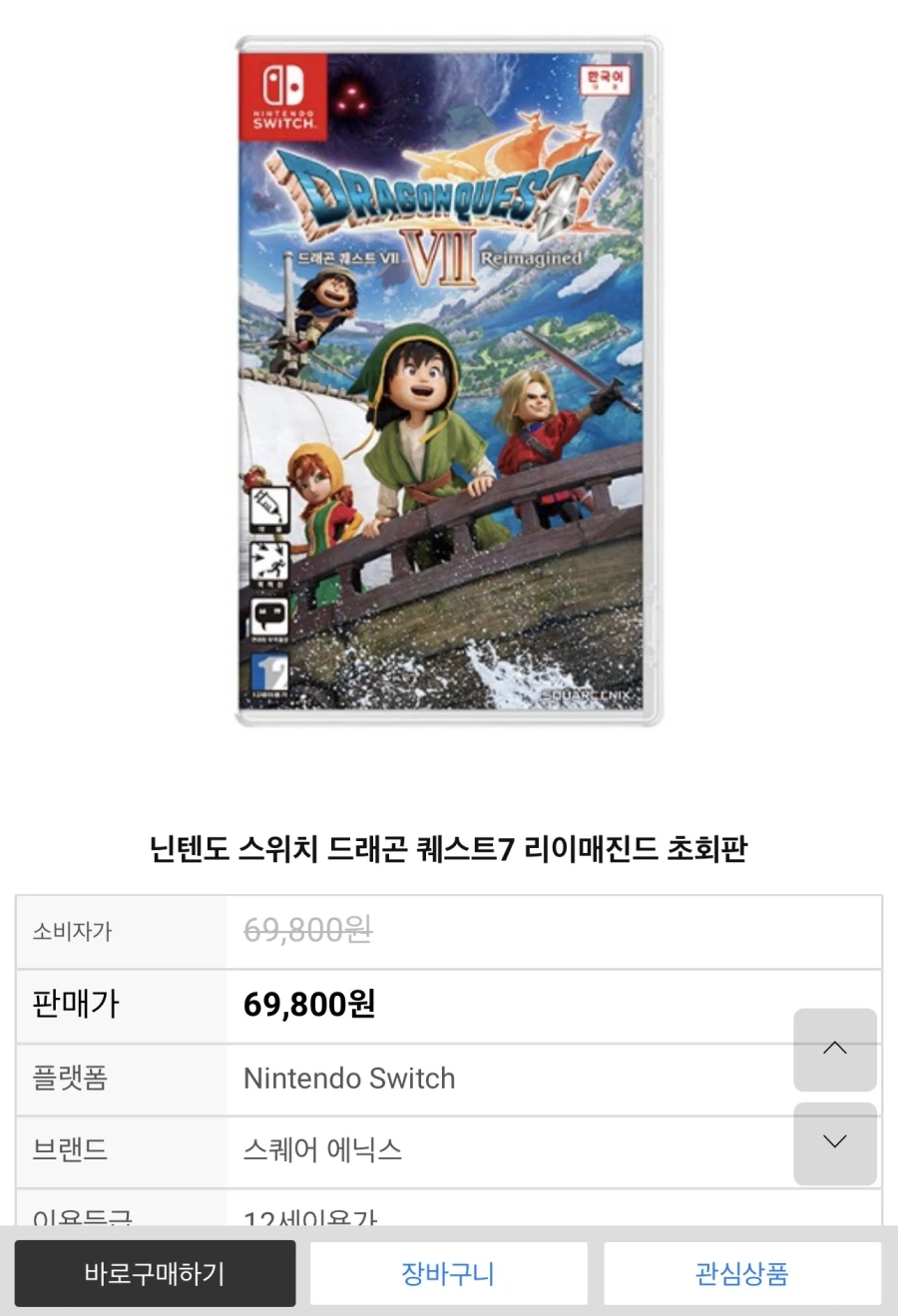Click the Dragon Quest VII product thumbnail
Image resolution: width=898 pixels, height=1316 pixels.
pyautogui.click(x=446, y=384)
